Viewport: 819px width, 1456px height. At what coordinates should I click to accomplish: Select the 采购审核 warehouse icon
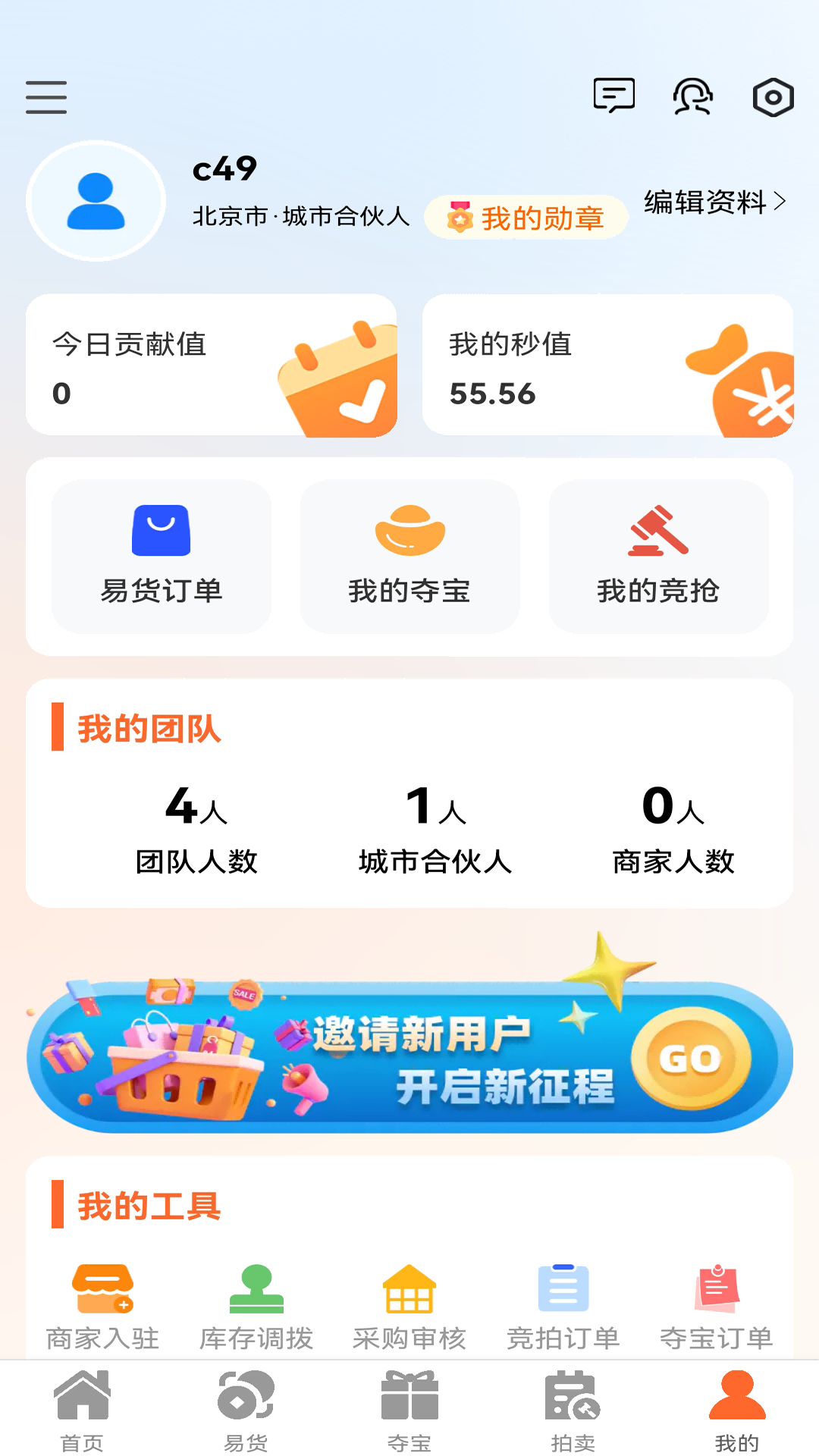(409, 1291)
